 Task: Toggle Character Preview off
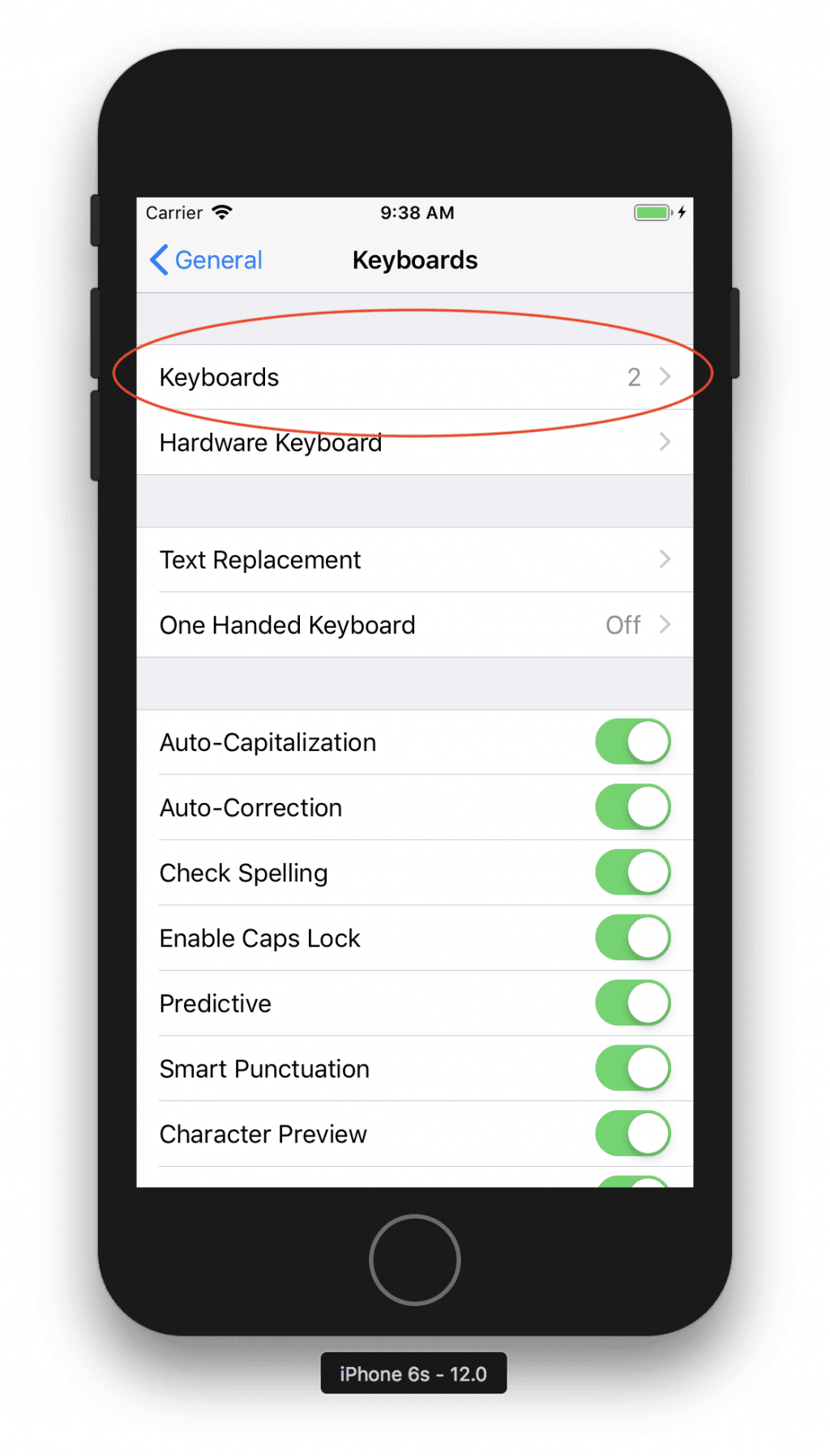coord(632,1134)
